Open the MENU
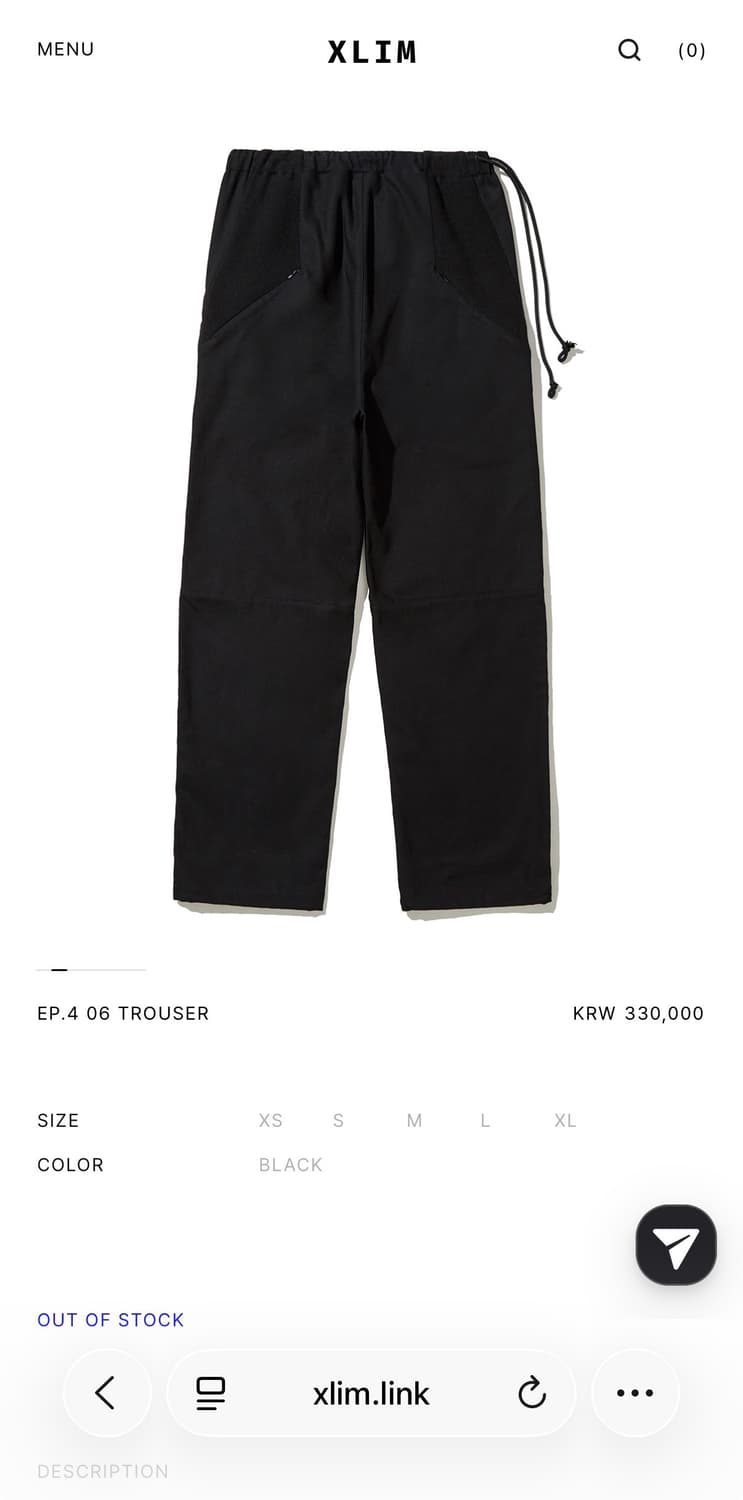Screen dimensions: 743x1500 click(65, 49)
